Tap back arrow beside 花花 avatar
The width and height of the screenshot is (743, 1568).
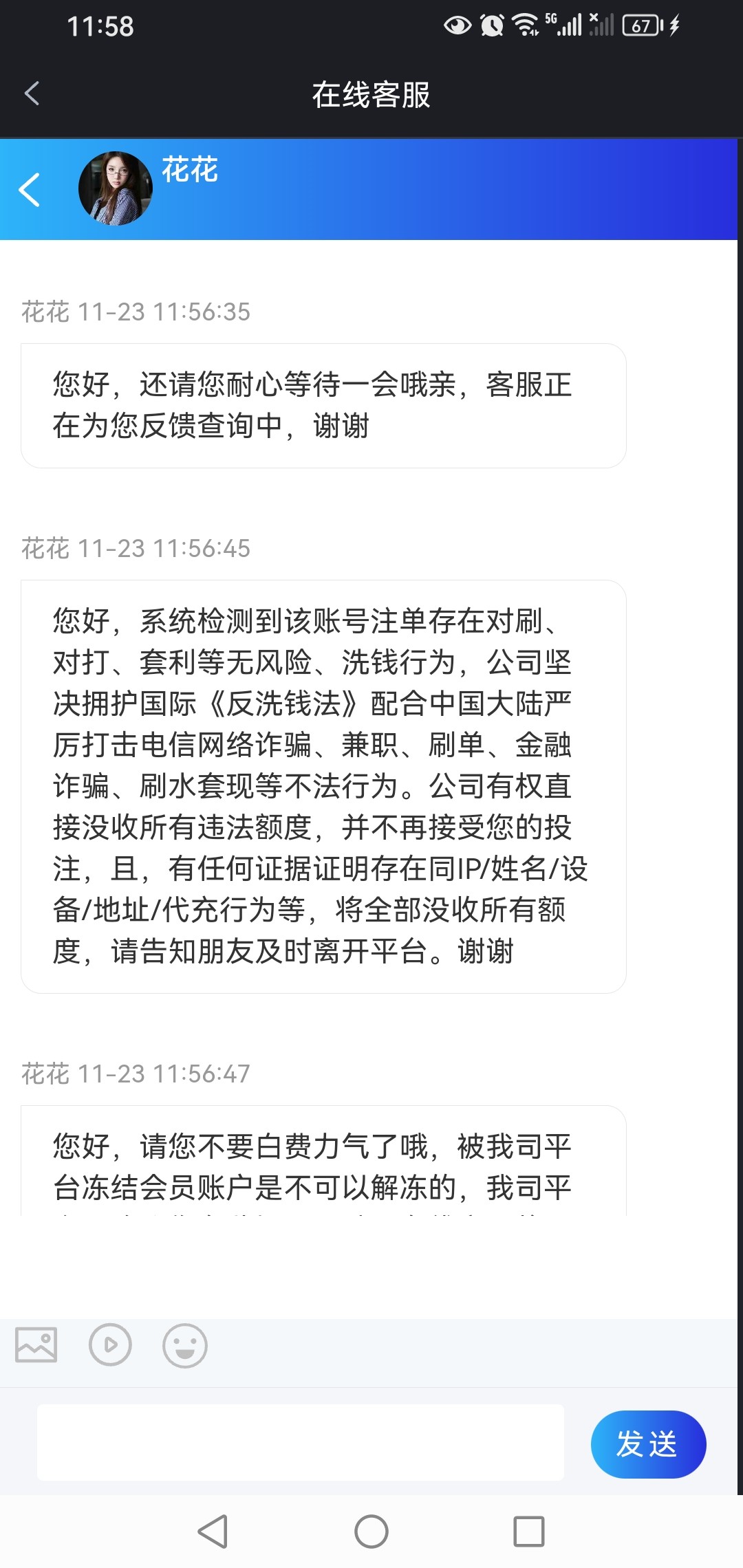click(x=30, y=190)
